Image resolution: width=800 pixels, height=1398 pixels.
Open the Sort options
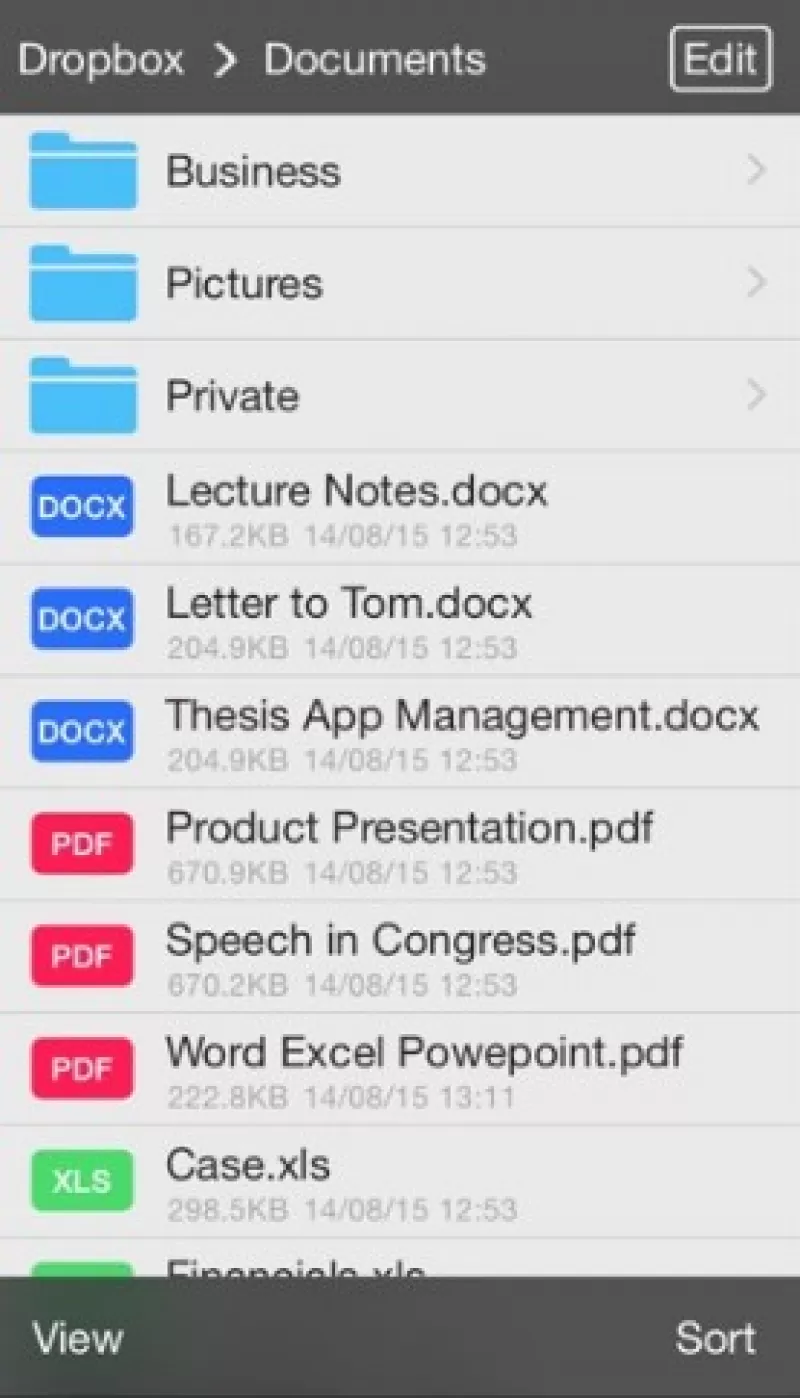[x=716, y=1337]
